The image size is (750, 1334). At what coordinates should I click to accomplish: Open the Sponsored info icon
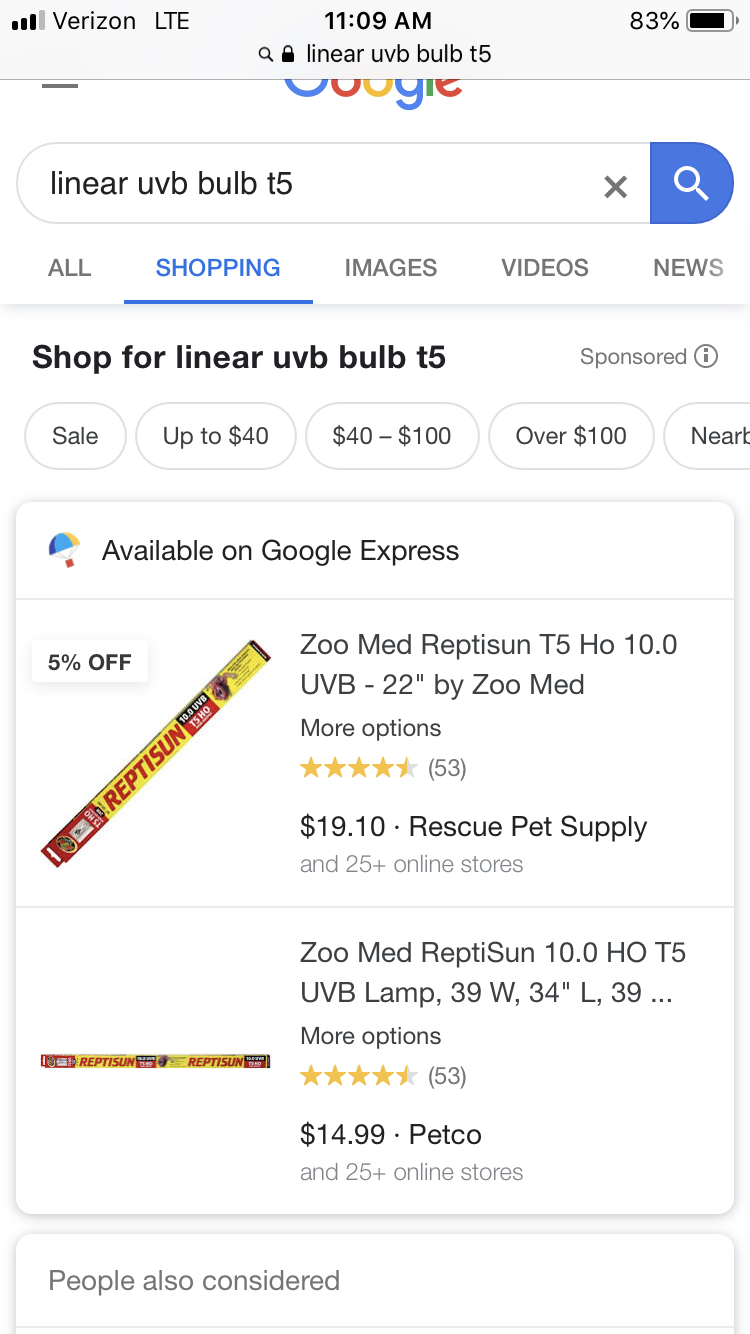[x=706, y=357]
